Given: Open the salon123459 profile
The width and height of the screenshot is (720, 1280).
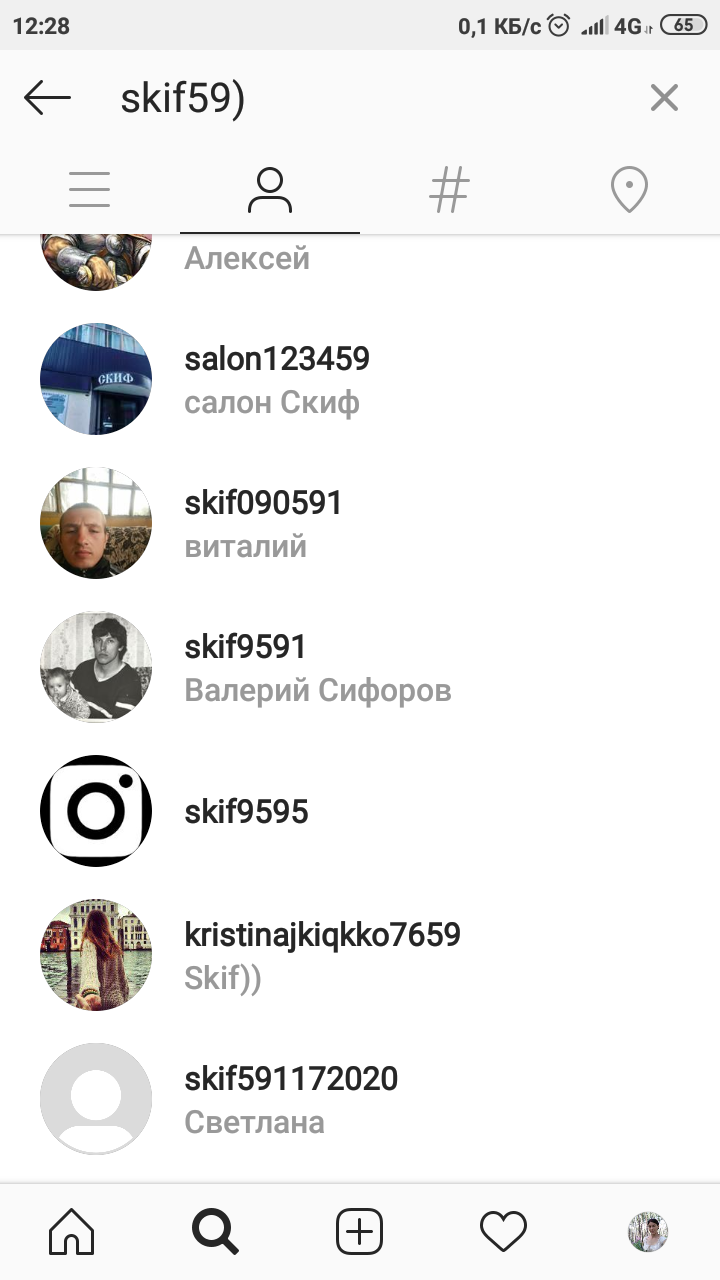Looking at the screenshot, I should [x=277, y=379].
